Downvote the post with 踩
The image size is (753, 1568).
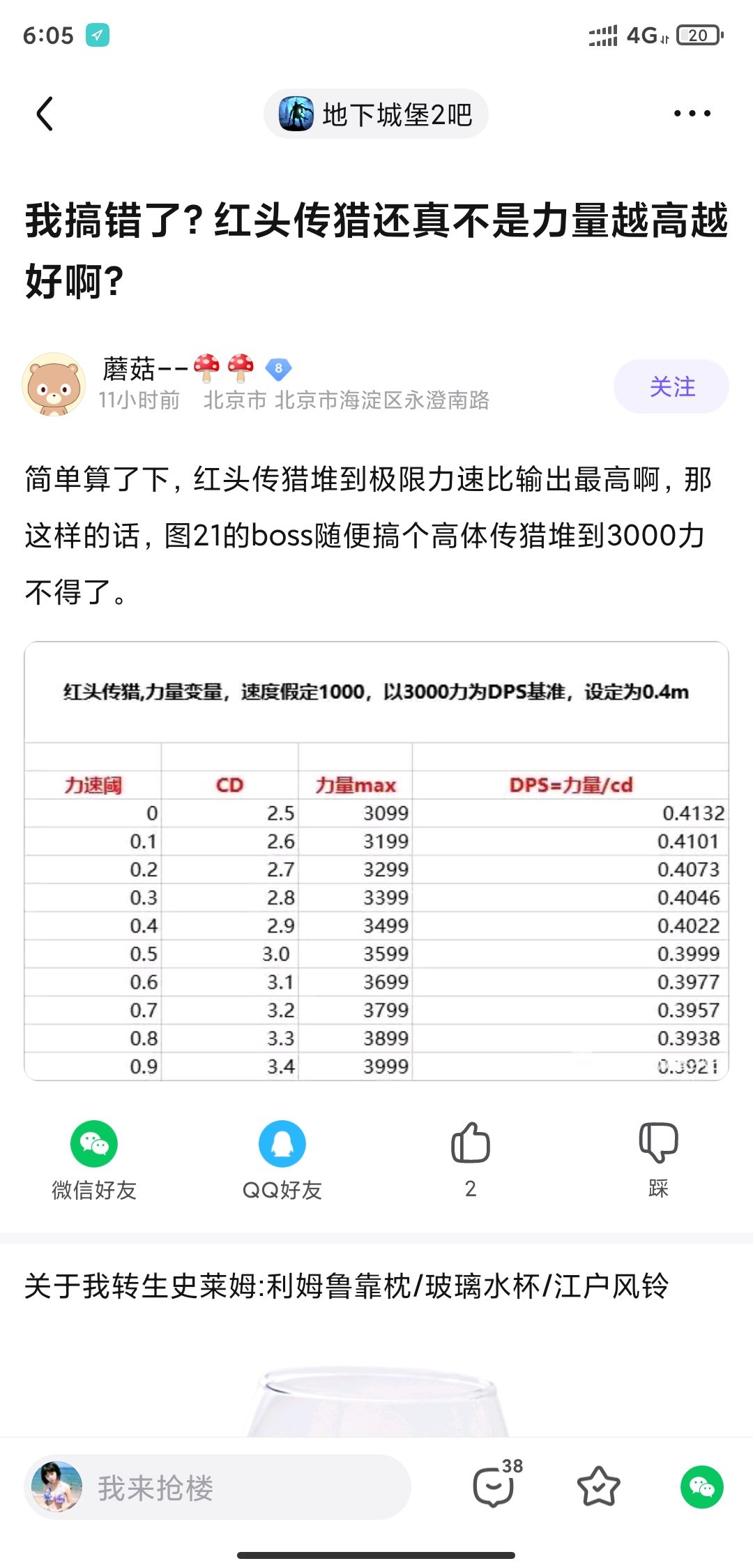point(658,1159)
